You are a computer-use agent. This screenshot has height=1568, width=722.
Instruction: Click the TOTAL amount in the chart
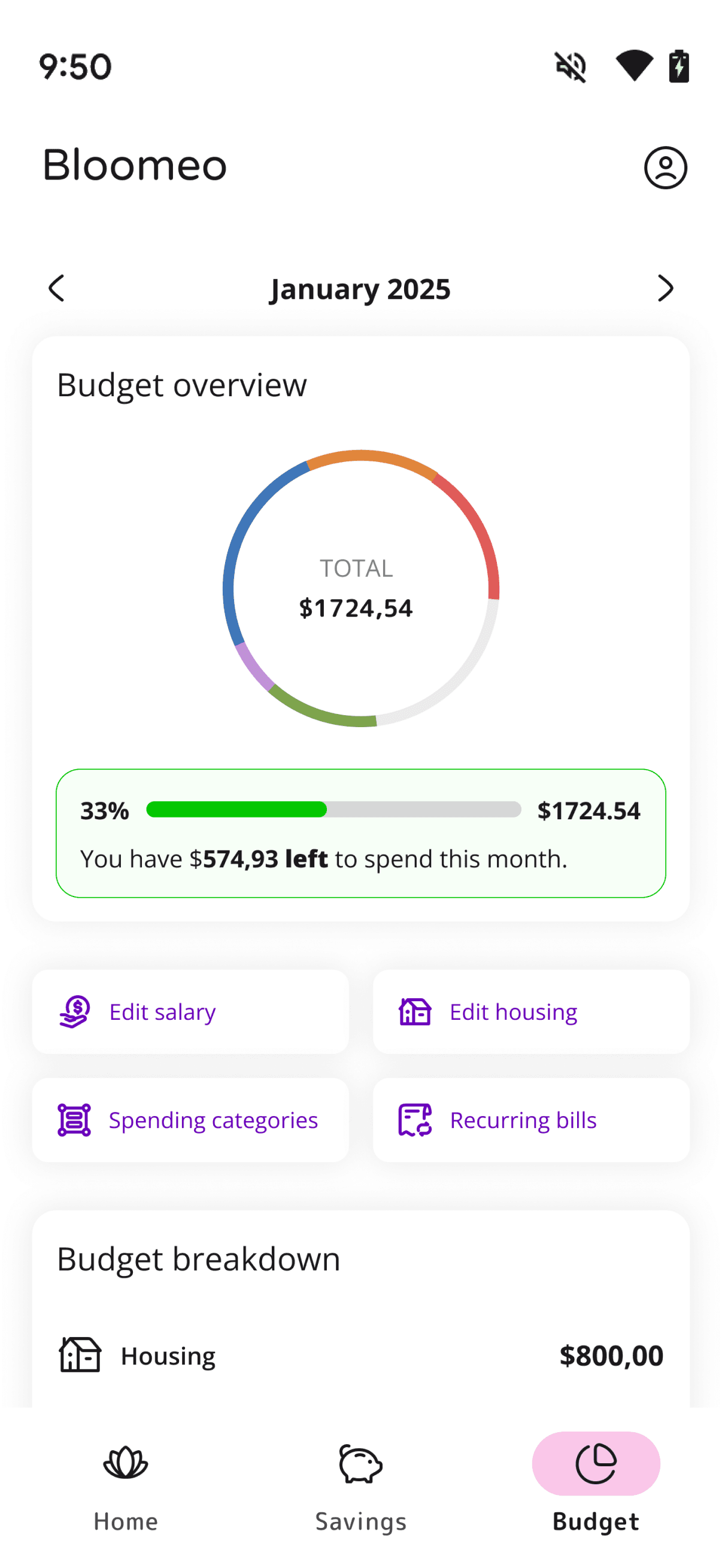pyautogui.click(x=356, y=607)
